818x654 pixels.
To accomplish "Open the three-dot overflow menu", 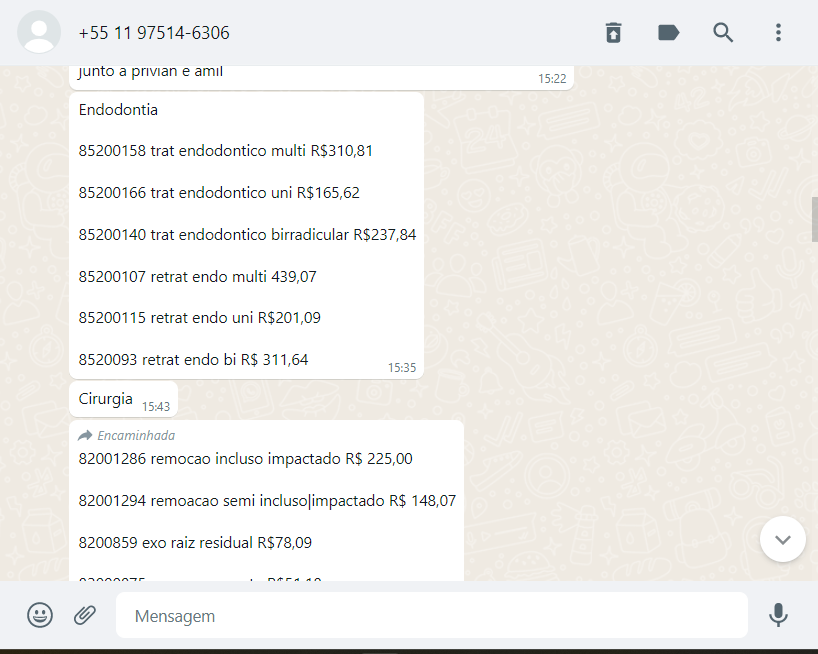I will click(x=778, y=33).
